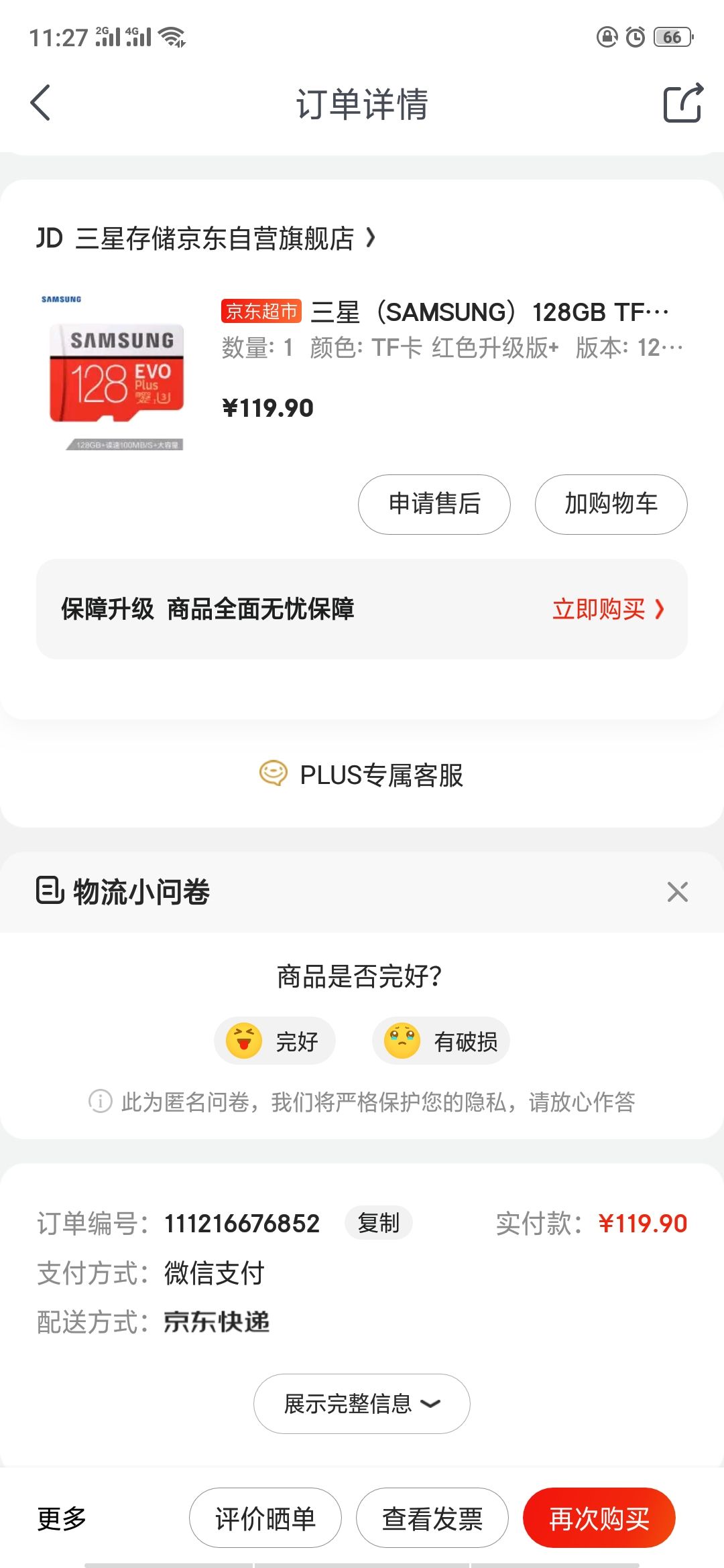Expand 展示完整信息 to show full details

362,1404
